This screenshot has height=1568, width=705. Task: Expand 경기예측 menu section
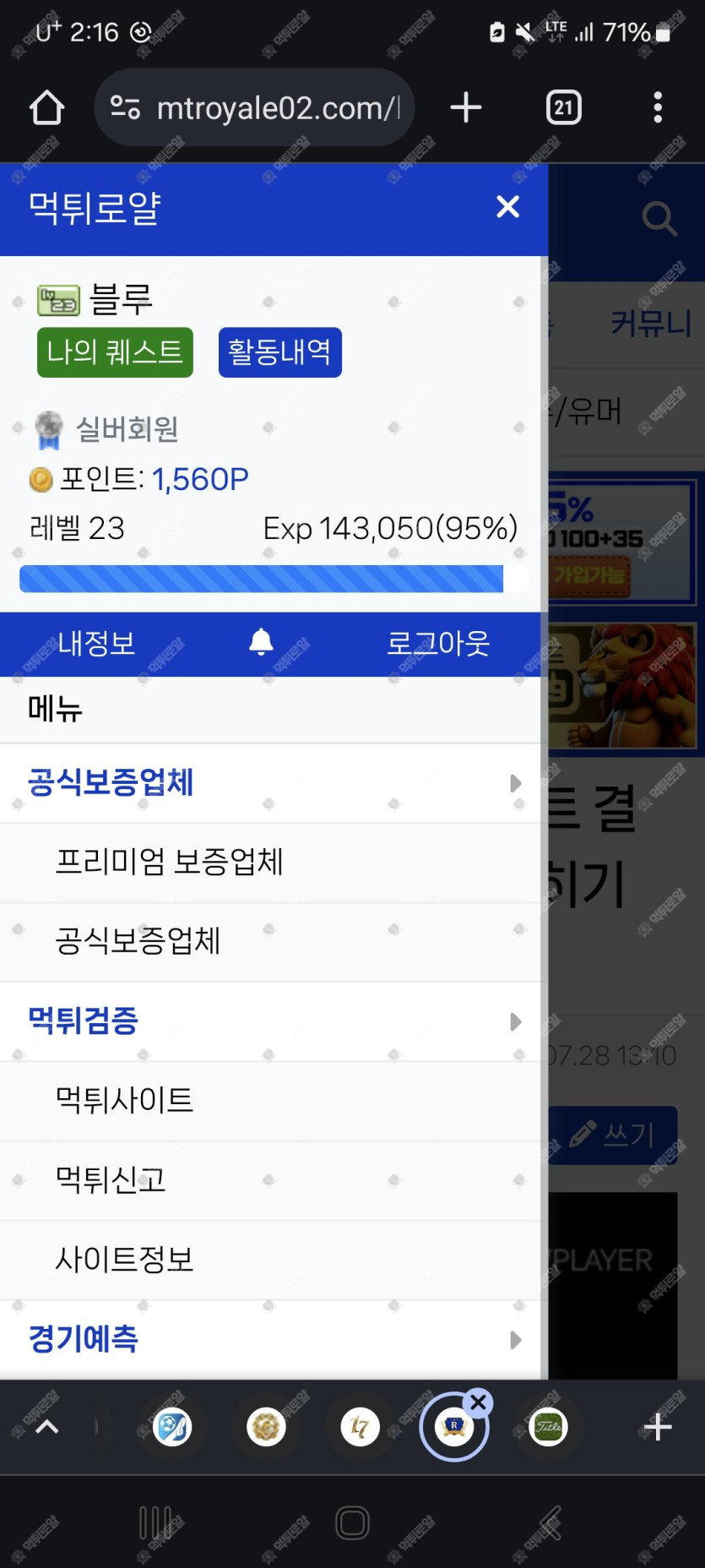[270, 1339]
